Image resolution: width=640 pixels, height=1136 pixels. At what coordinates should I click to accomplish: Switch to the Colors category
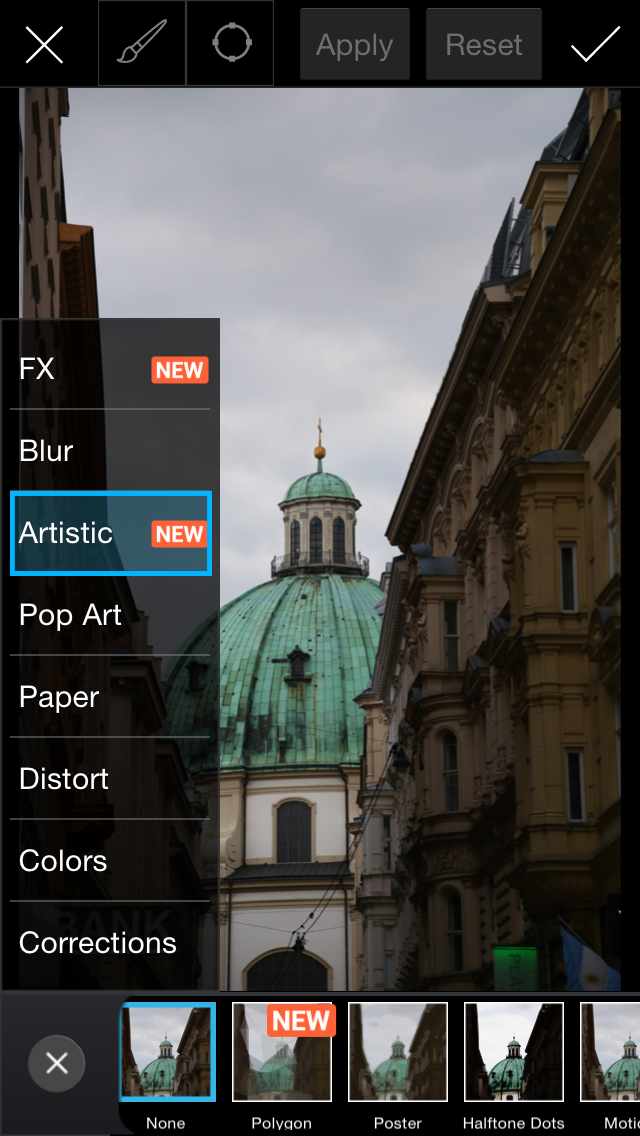coord(110,861)
